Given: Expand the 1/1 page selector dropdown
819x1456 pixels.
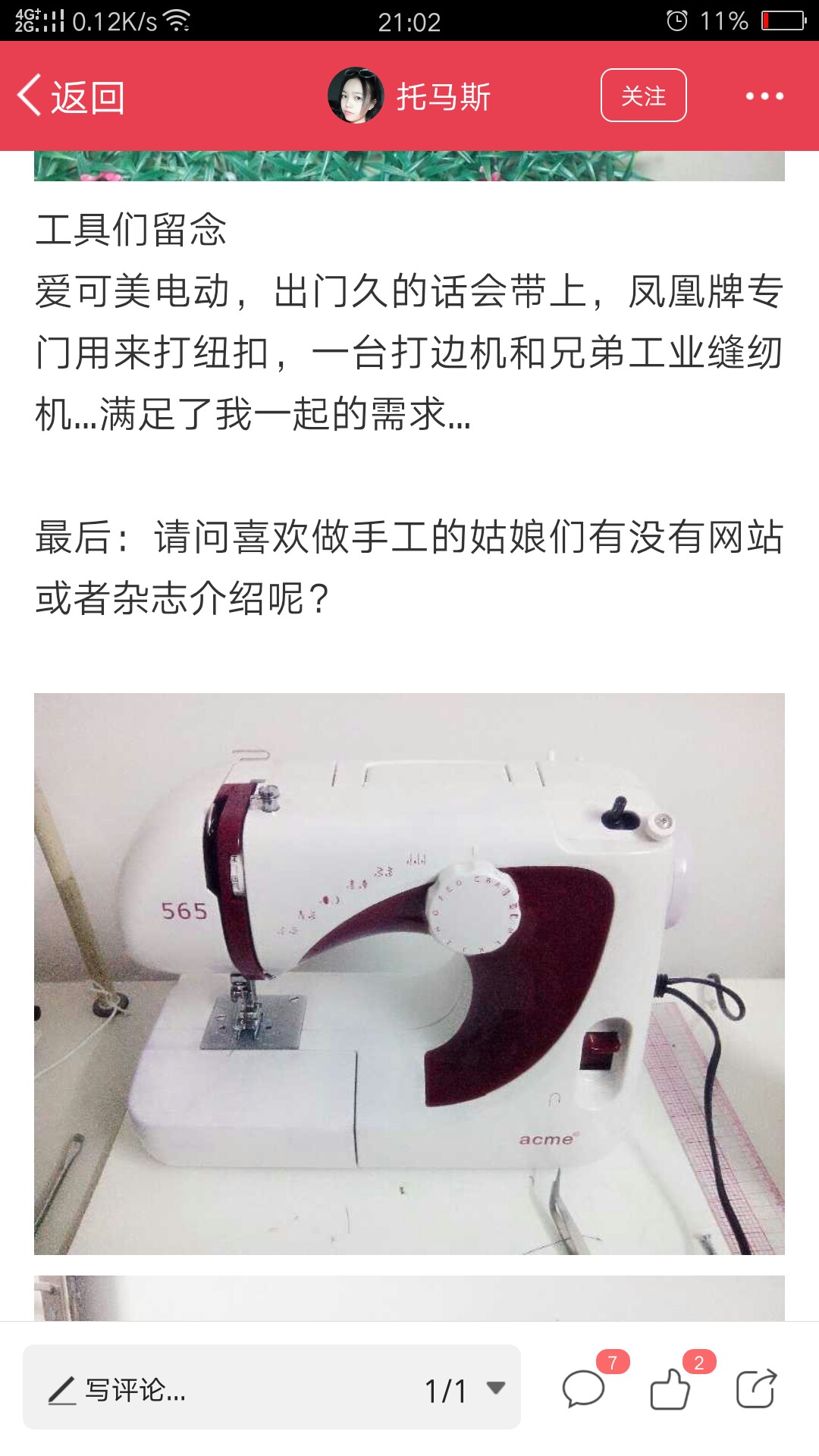Looking at the screenshot, I should pos(464,1390).
